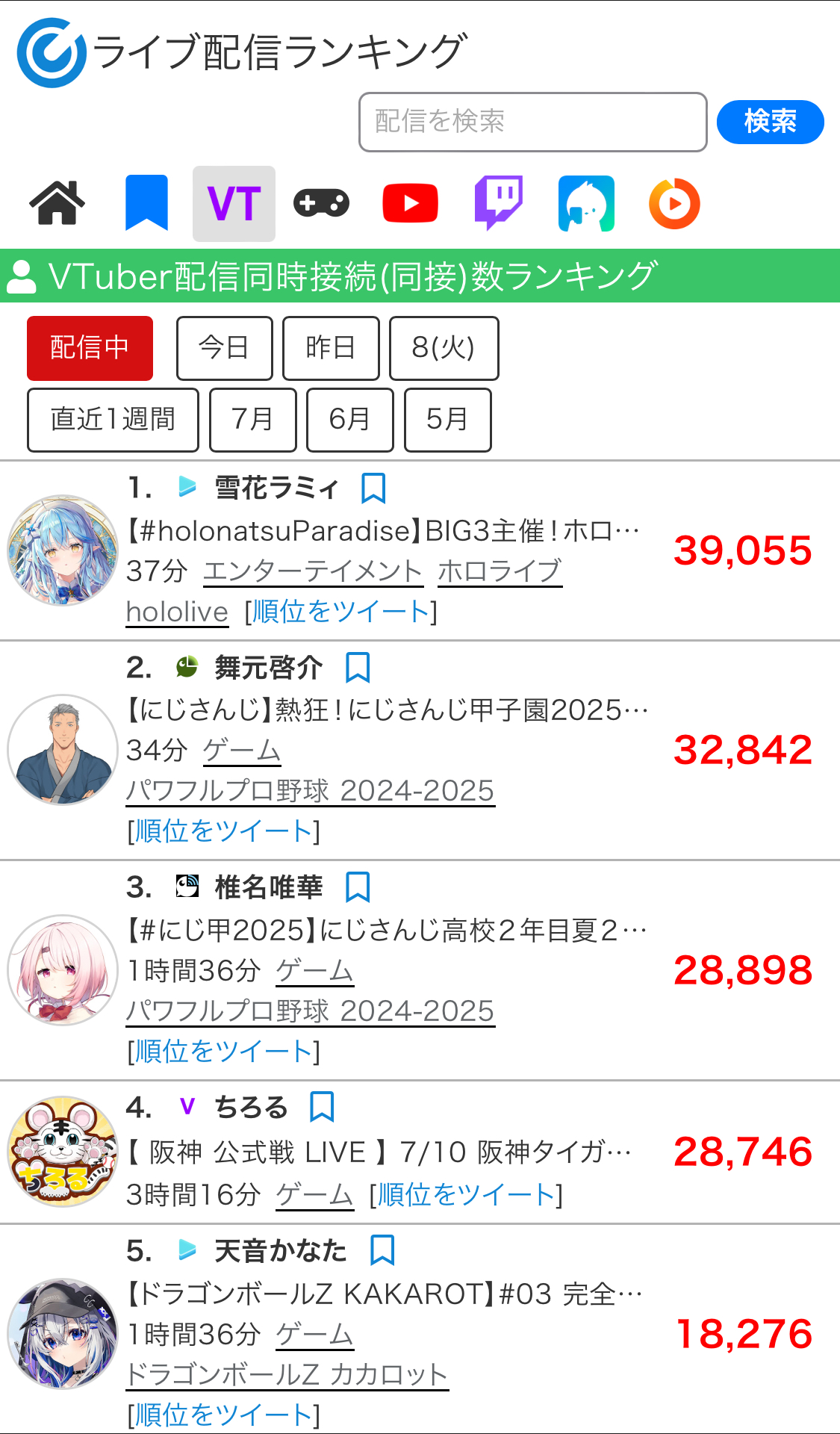Open the エンターテイメント category link
Image resolution: width=840 pixels, height=1434 pixels.
[x=314, y=572]
